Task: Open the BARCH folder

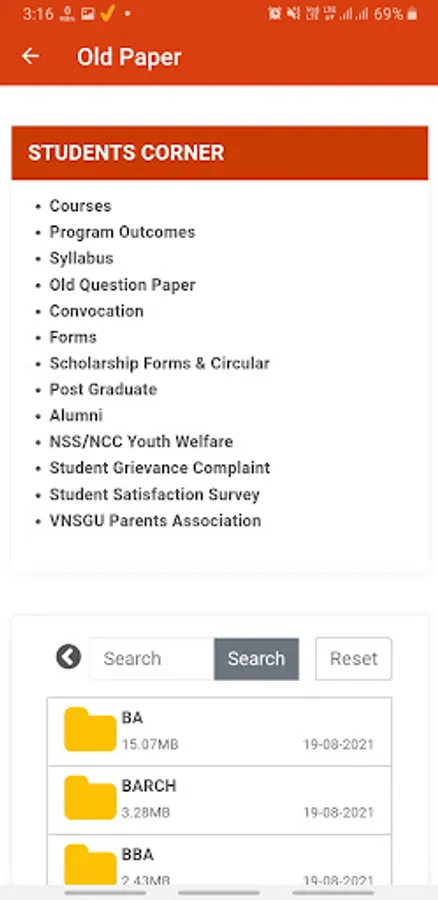Action: click(219, 800)
